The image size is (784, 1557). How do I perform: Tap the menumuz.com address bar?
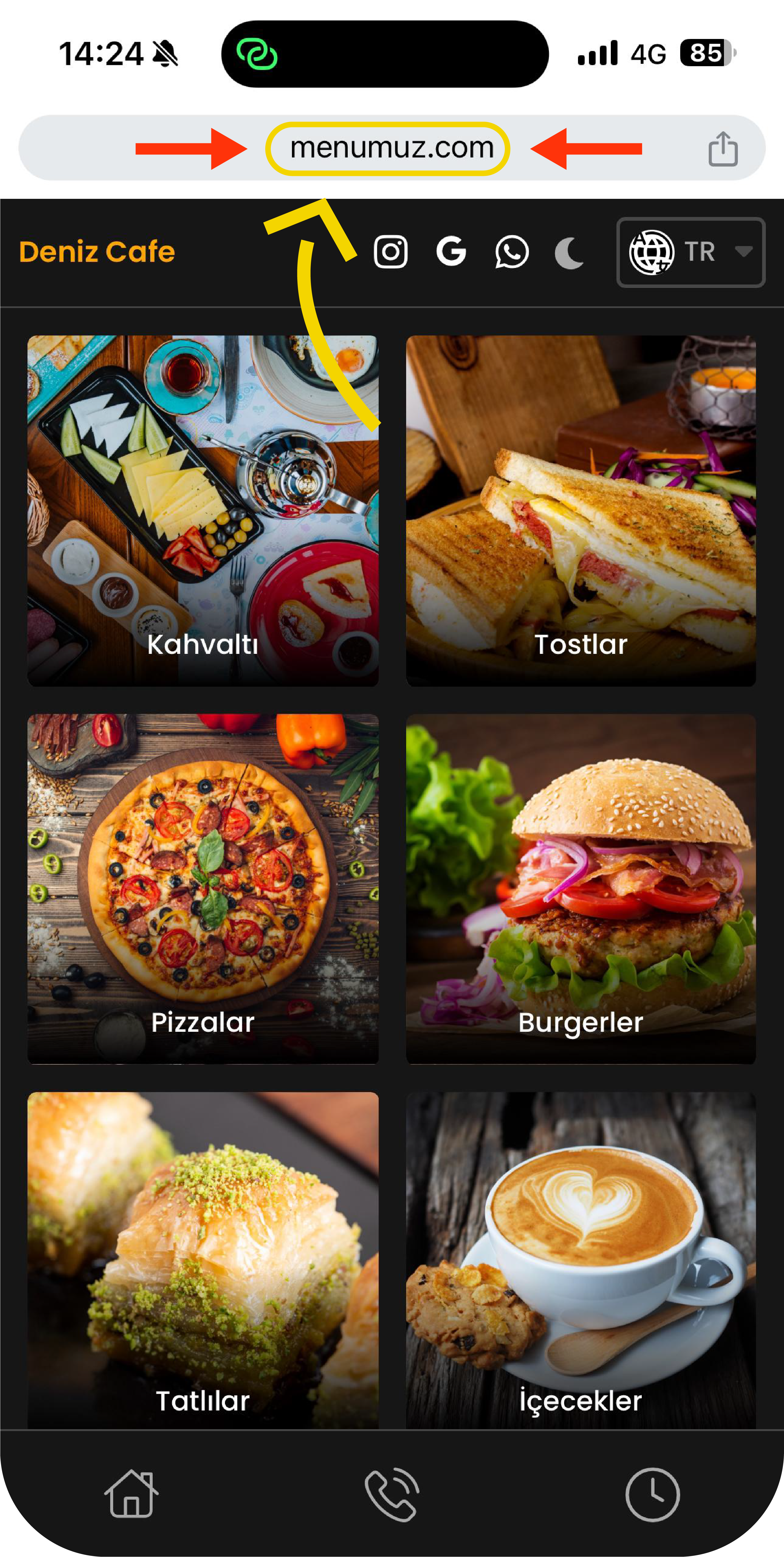pyautogui.click(x=392, y=148)
